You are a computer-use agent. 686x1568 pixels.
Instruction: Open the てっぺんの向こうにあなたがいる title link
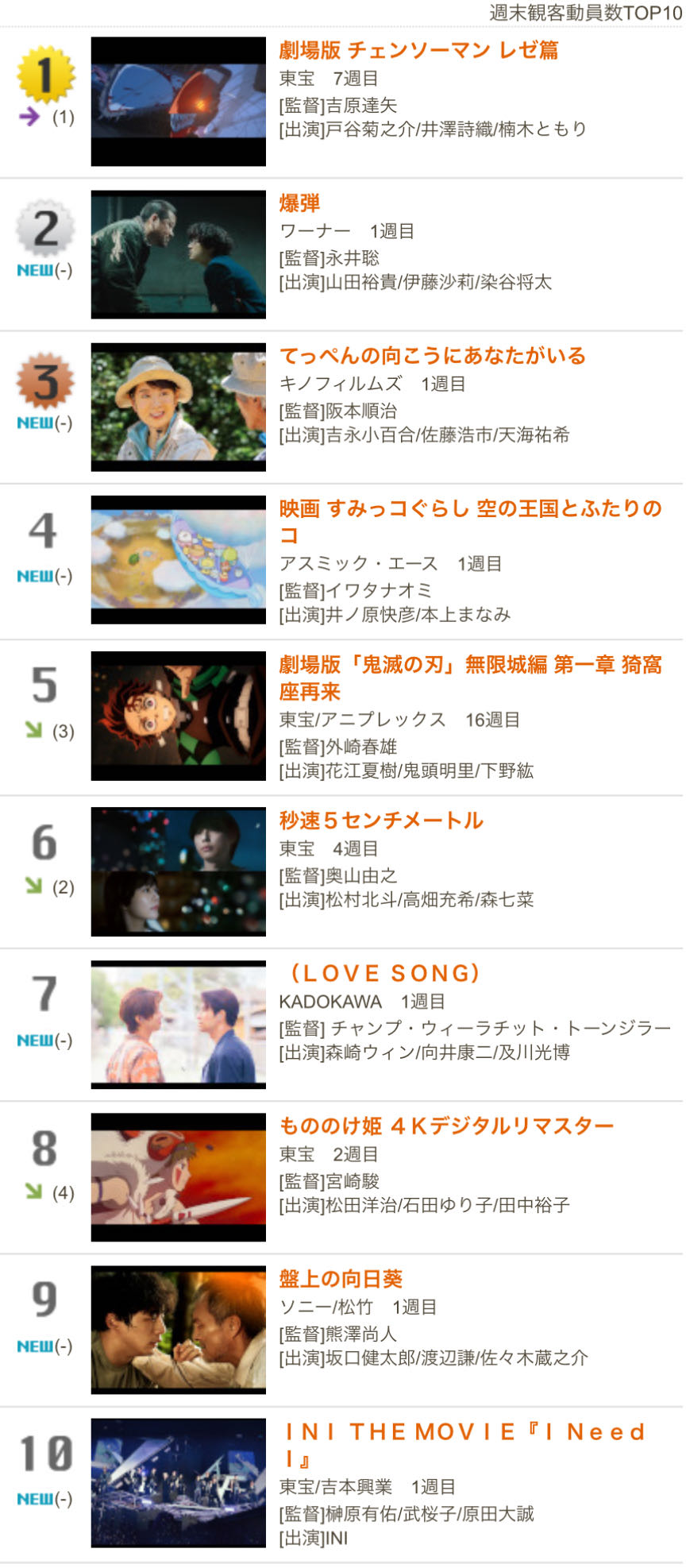coord(432,355)
